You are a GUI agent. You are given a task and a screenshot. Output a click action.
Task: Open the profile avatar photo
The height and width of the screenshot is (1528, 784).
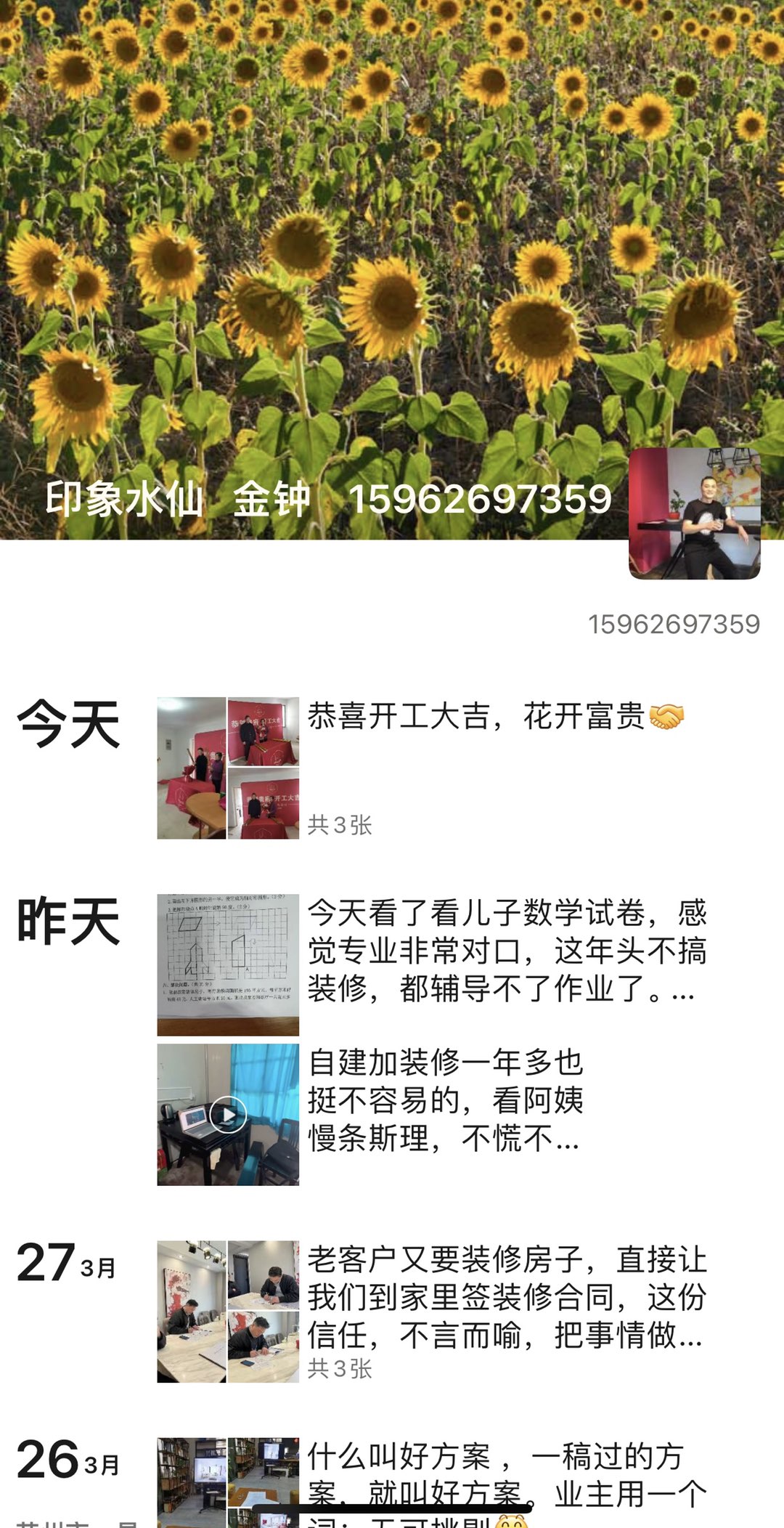[x=694, y=513]
